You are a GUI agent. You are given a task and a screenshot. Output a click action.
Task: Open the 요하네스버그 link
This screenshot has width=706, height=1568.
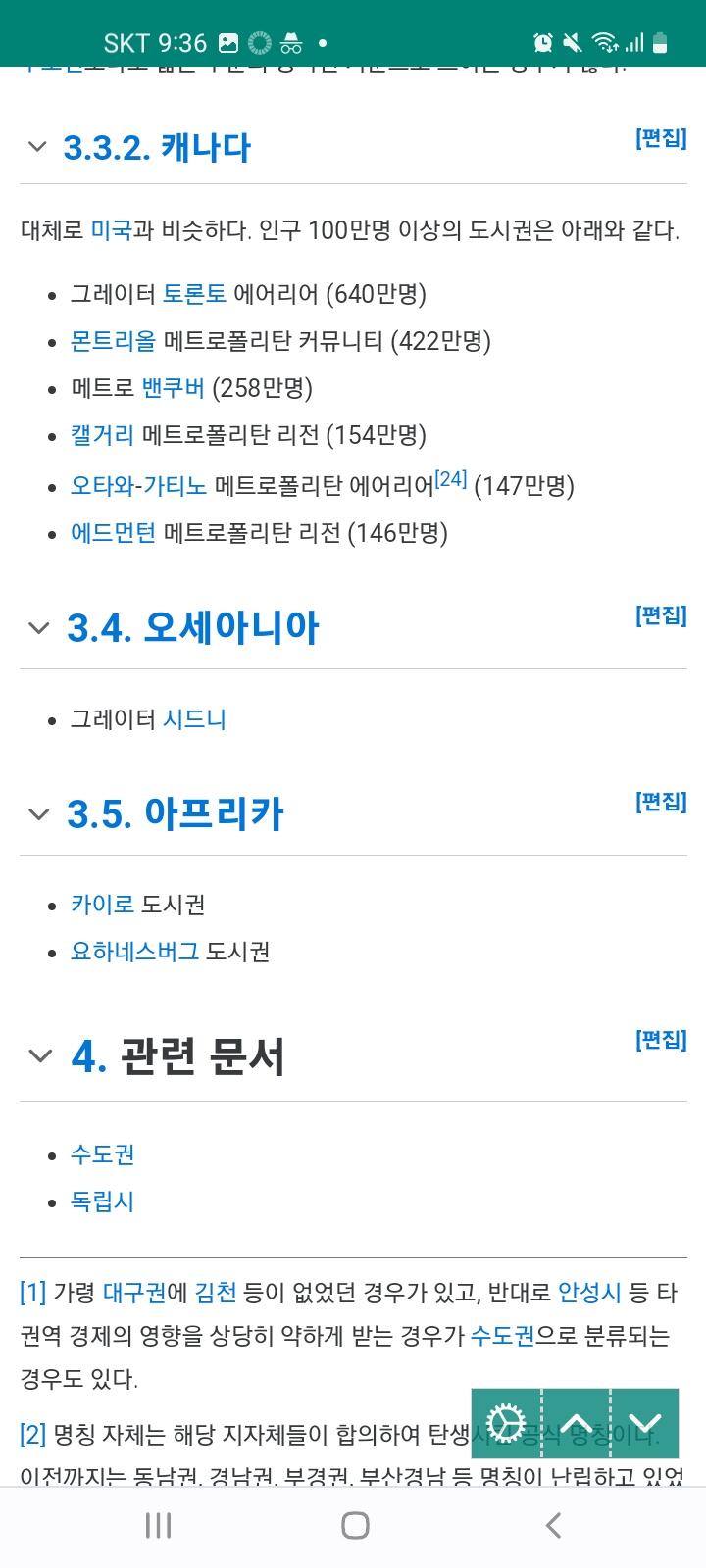pos(134,950)
